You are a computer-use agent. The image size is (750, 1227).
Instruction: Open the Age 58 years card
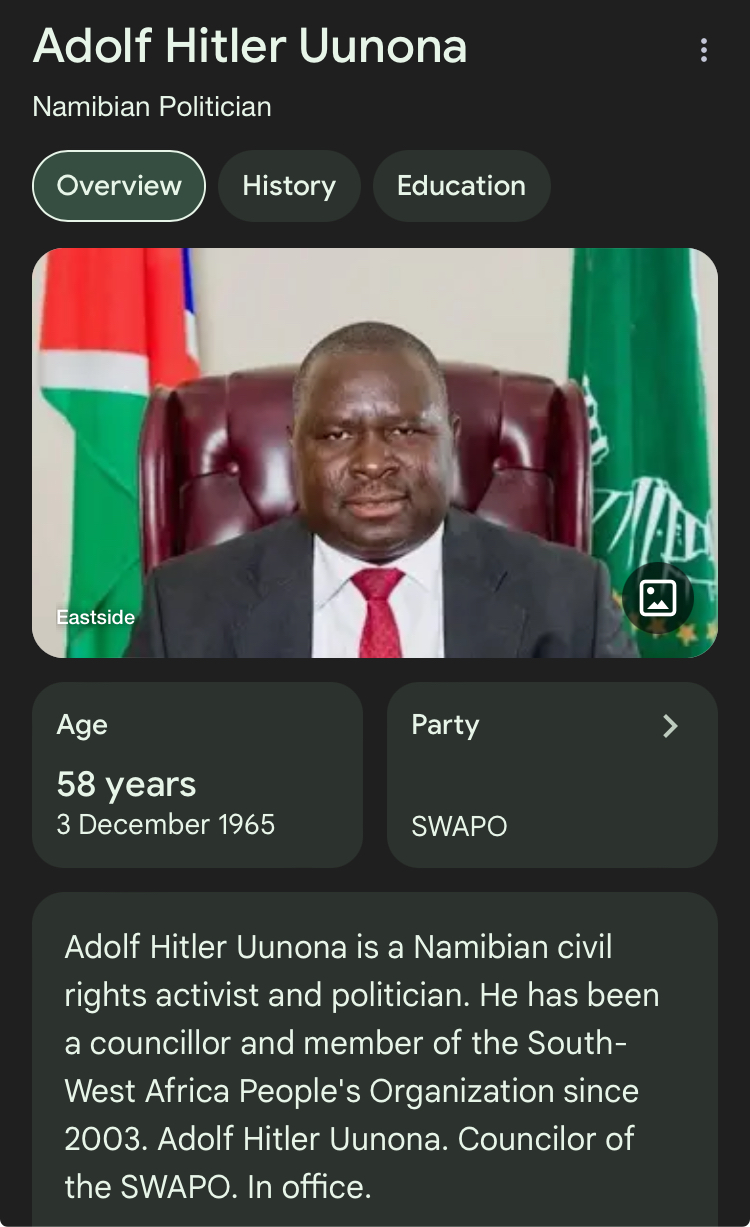coord(197,775)
